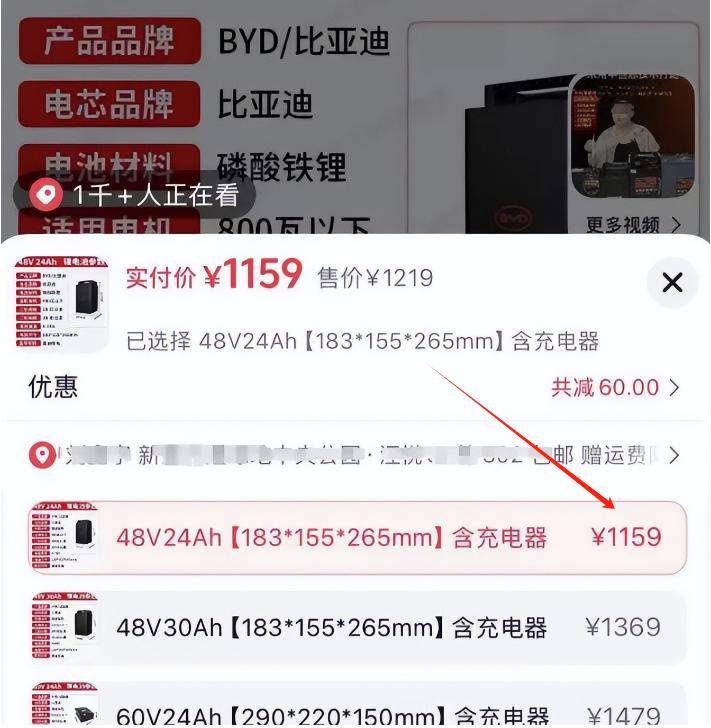Screen dimensions: 711x728
Task: Open the 优惠 discount details row
Action: point(355,387)
